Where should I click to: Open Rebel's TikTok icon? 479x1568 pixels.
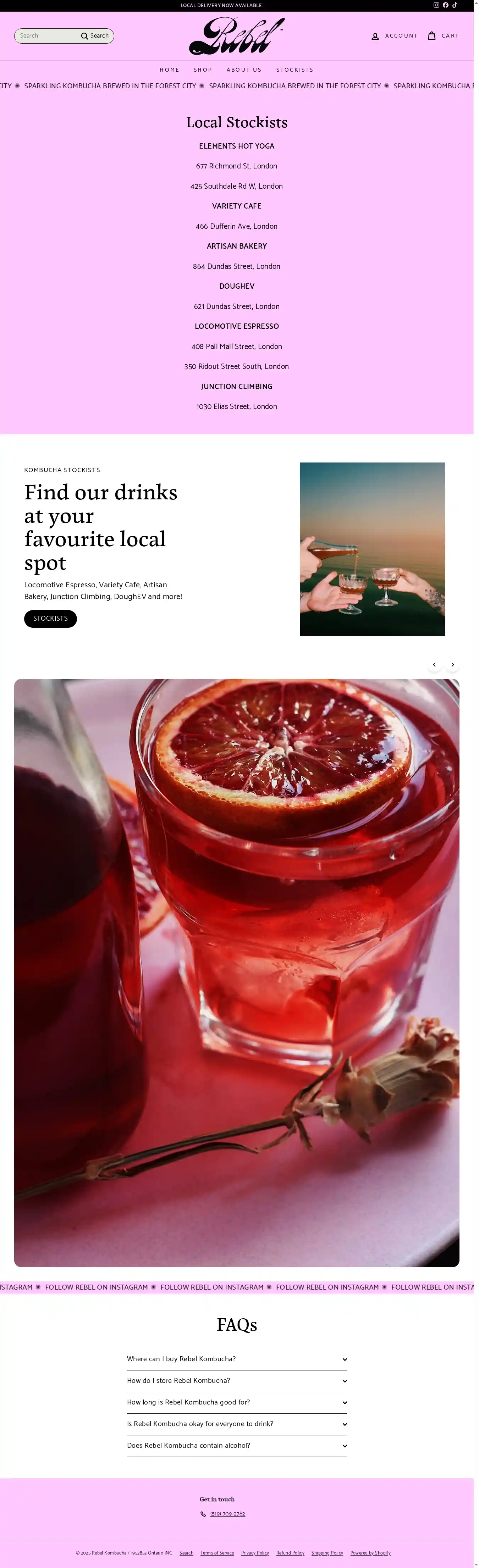tap(454, 5)
